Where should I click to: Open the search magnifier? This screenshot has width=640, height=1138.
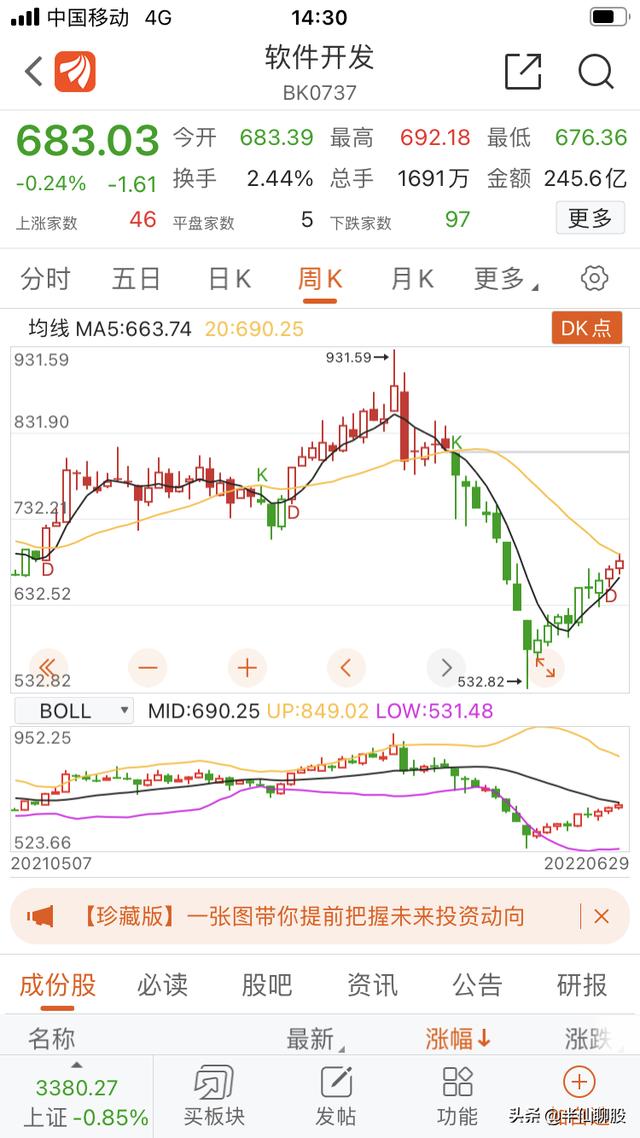point(596,71)
